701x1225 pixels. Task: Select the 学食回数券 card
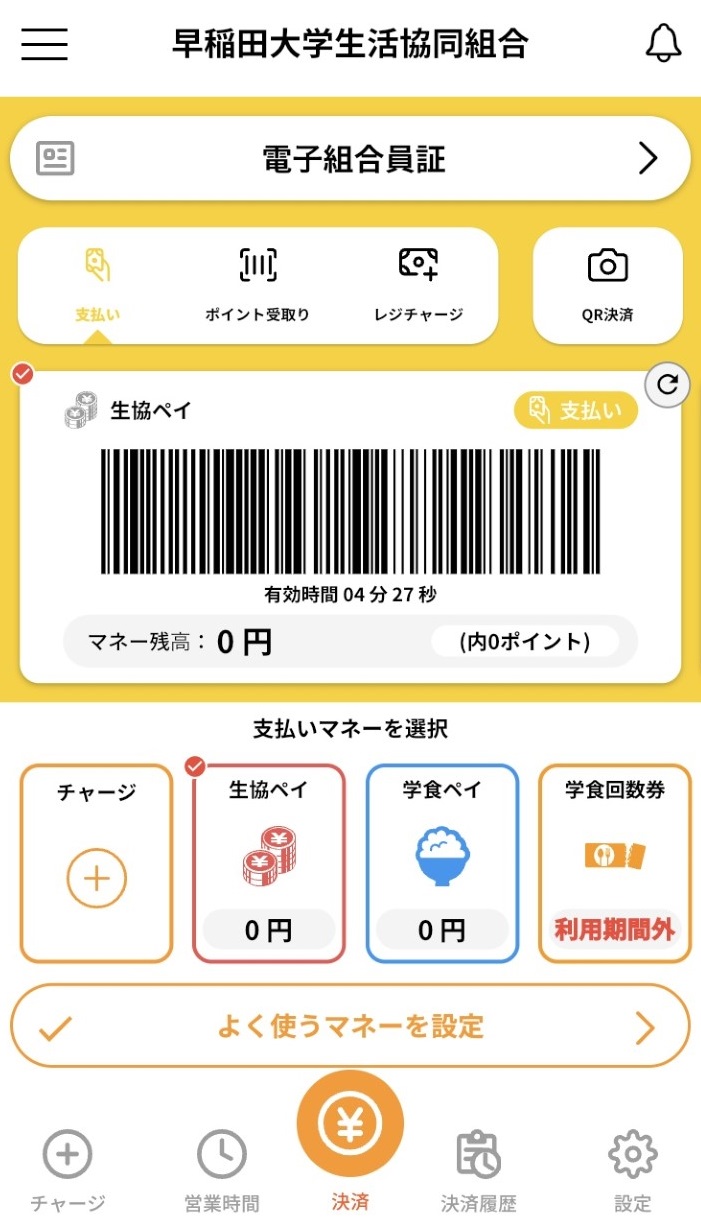[614, 864]
